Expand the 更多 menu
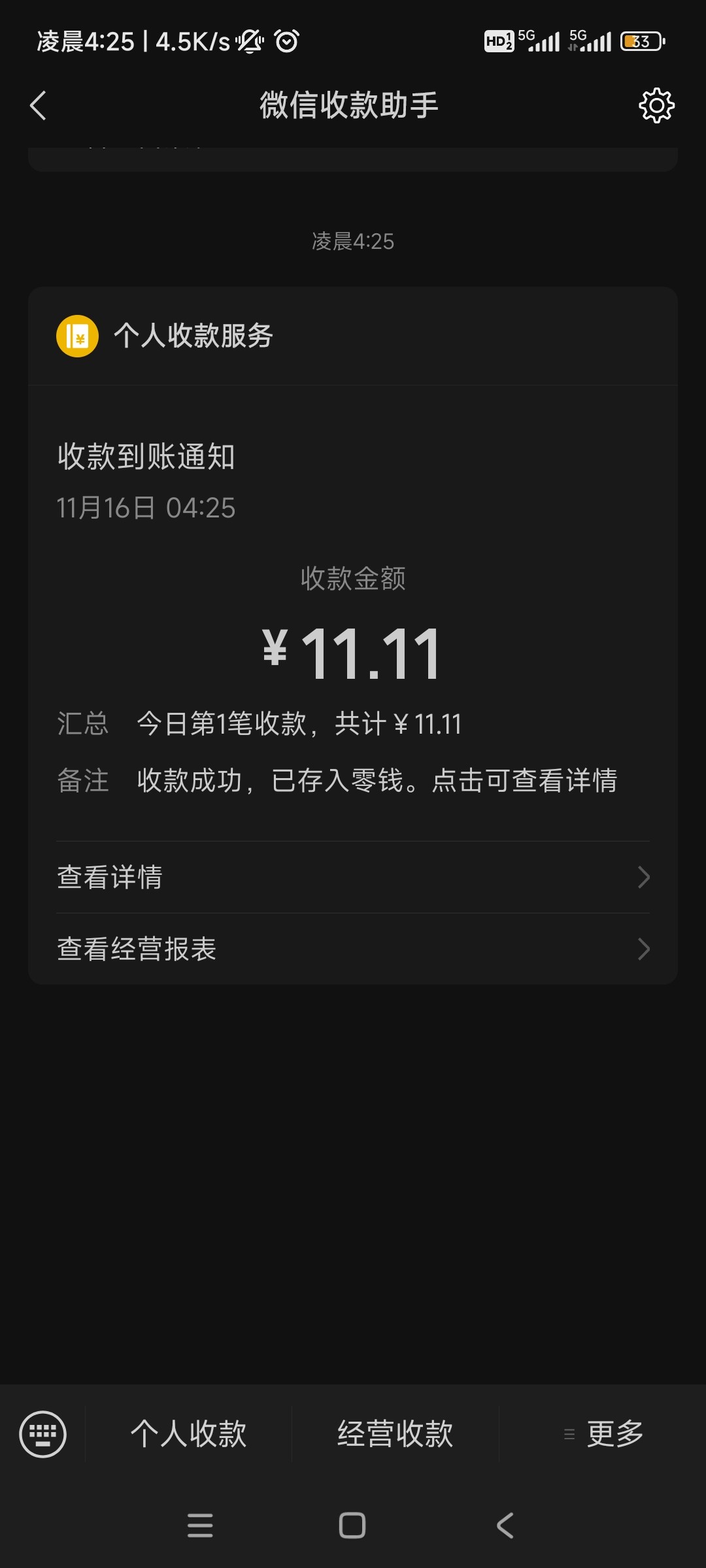Screen dimensions: 706x1568 (x=603, y=1434)
